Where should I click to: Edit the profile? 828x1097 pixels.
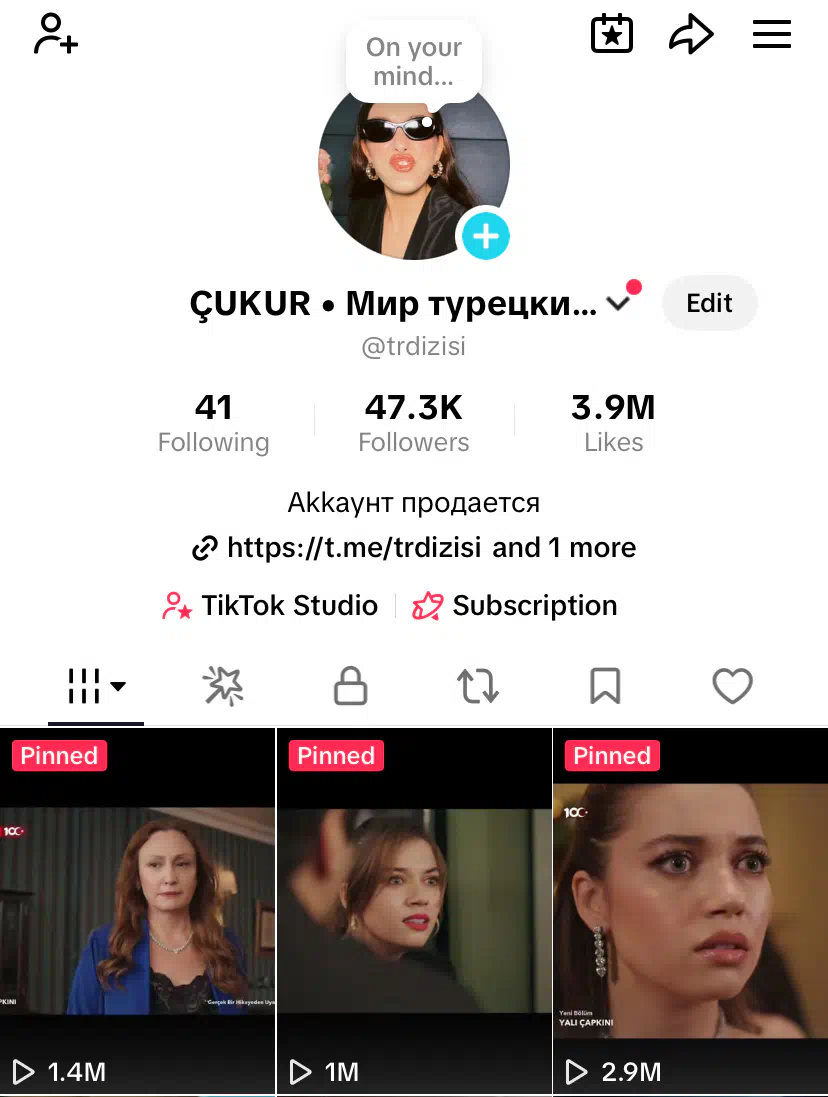tap(709, 303)
